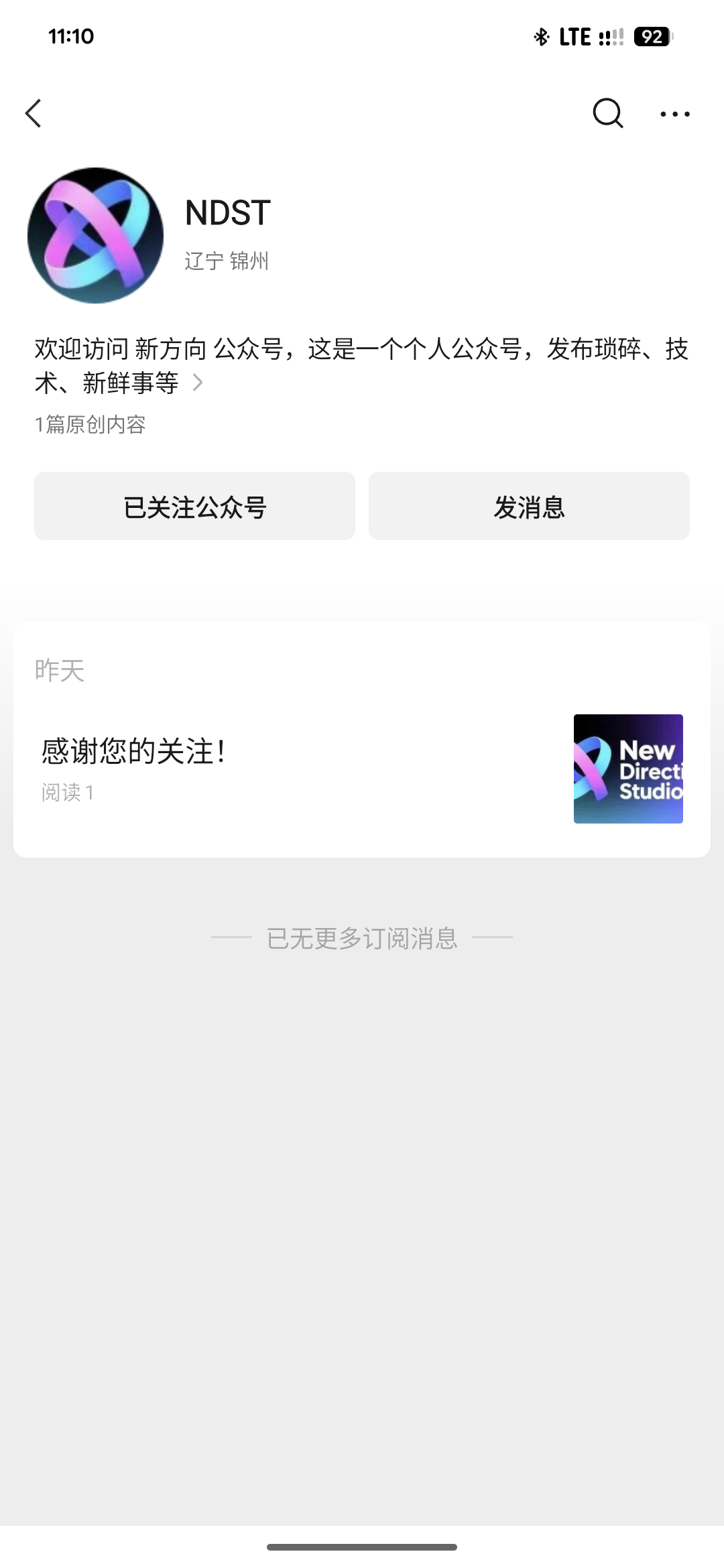Open the three-dot overflow menu
The width and height of the screenshot is (724, 1568).
point(674,114)
